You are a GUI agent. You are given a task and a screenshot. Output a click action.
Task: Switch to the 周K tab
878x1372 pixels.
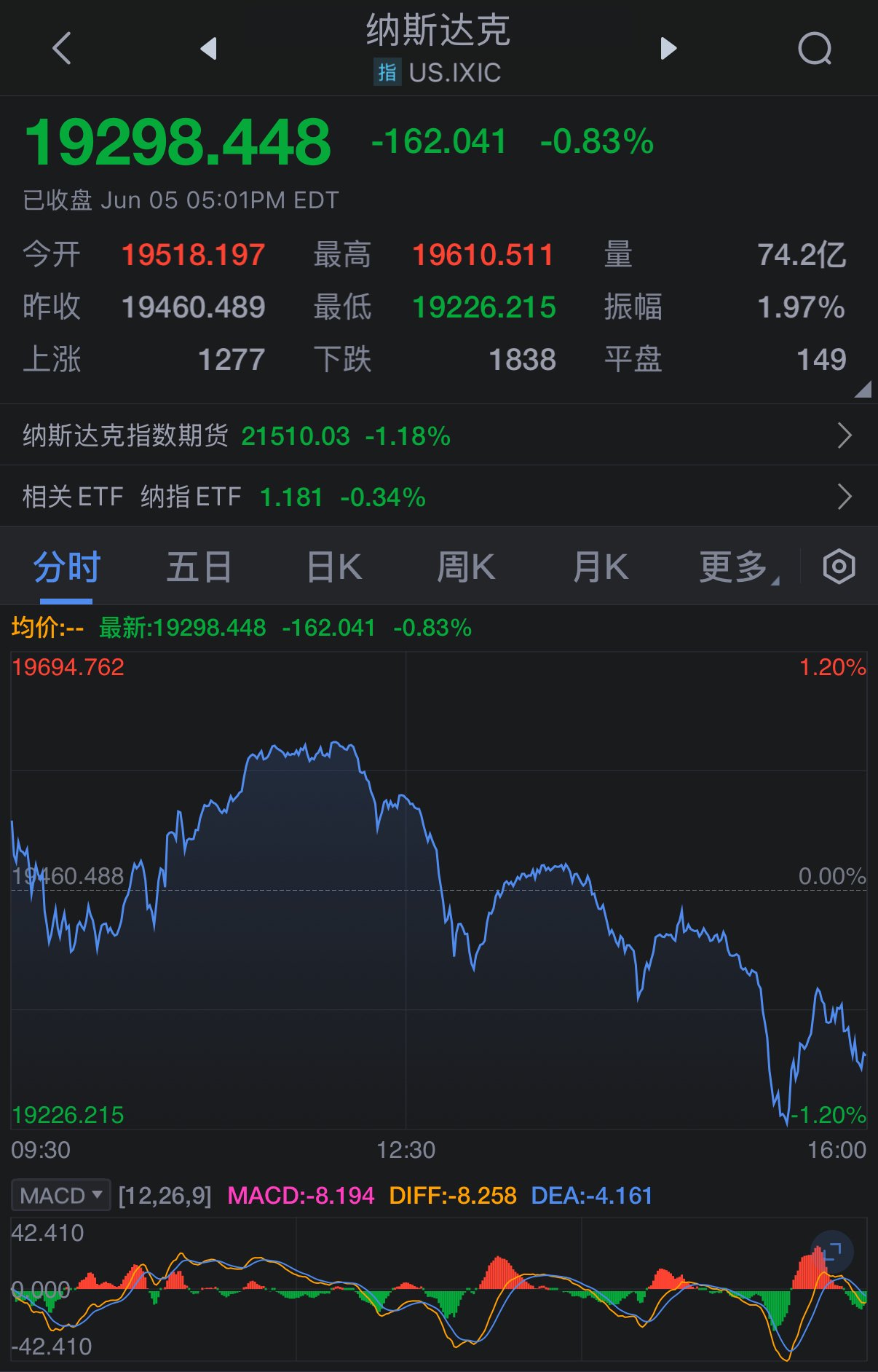(x=466, y=567)
